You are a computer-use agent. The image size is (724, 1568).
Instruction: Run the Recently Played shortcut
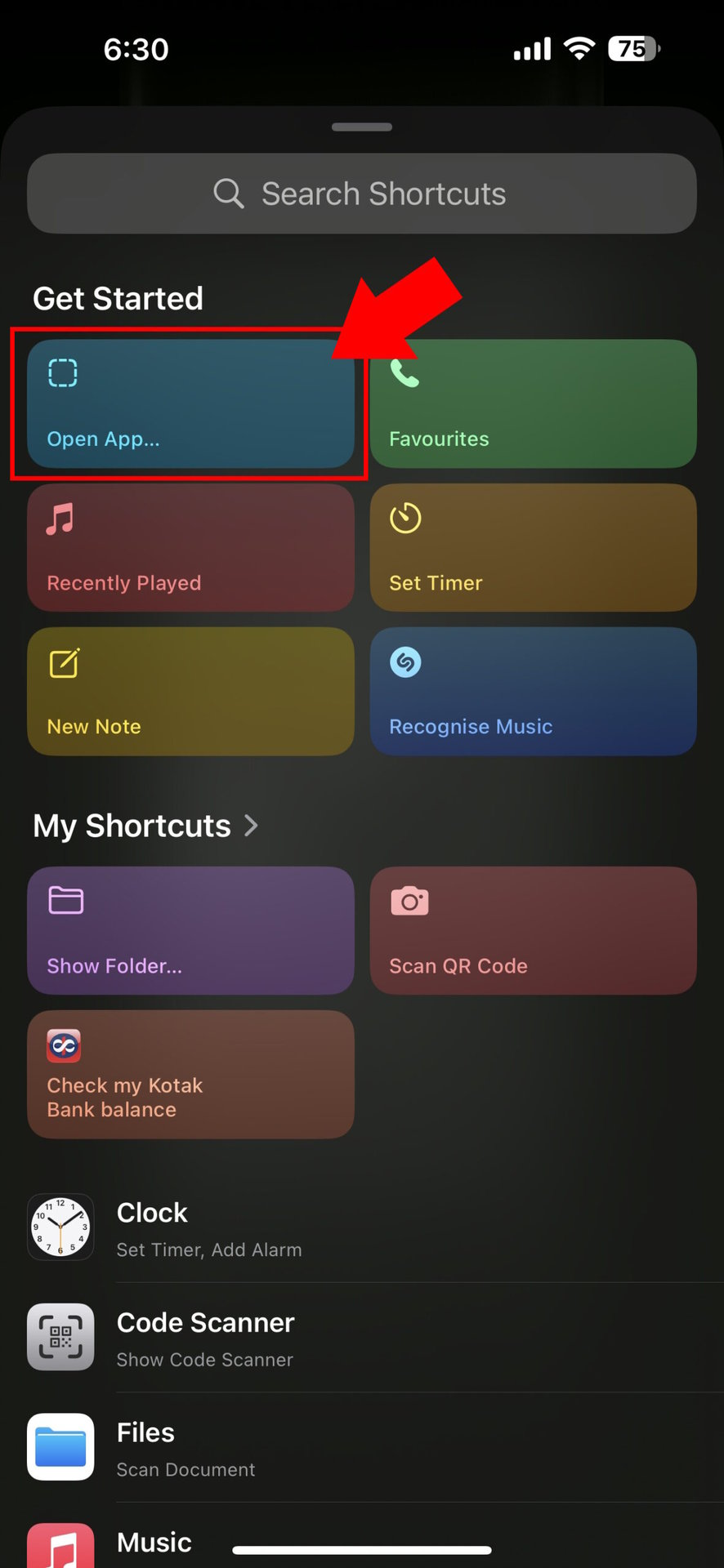click(x=190, y=547)
